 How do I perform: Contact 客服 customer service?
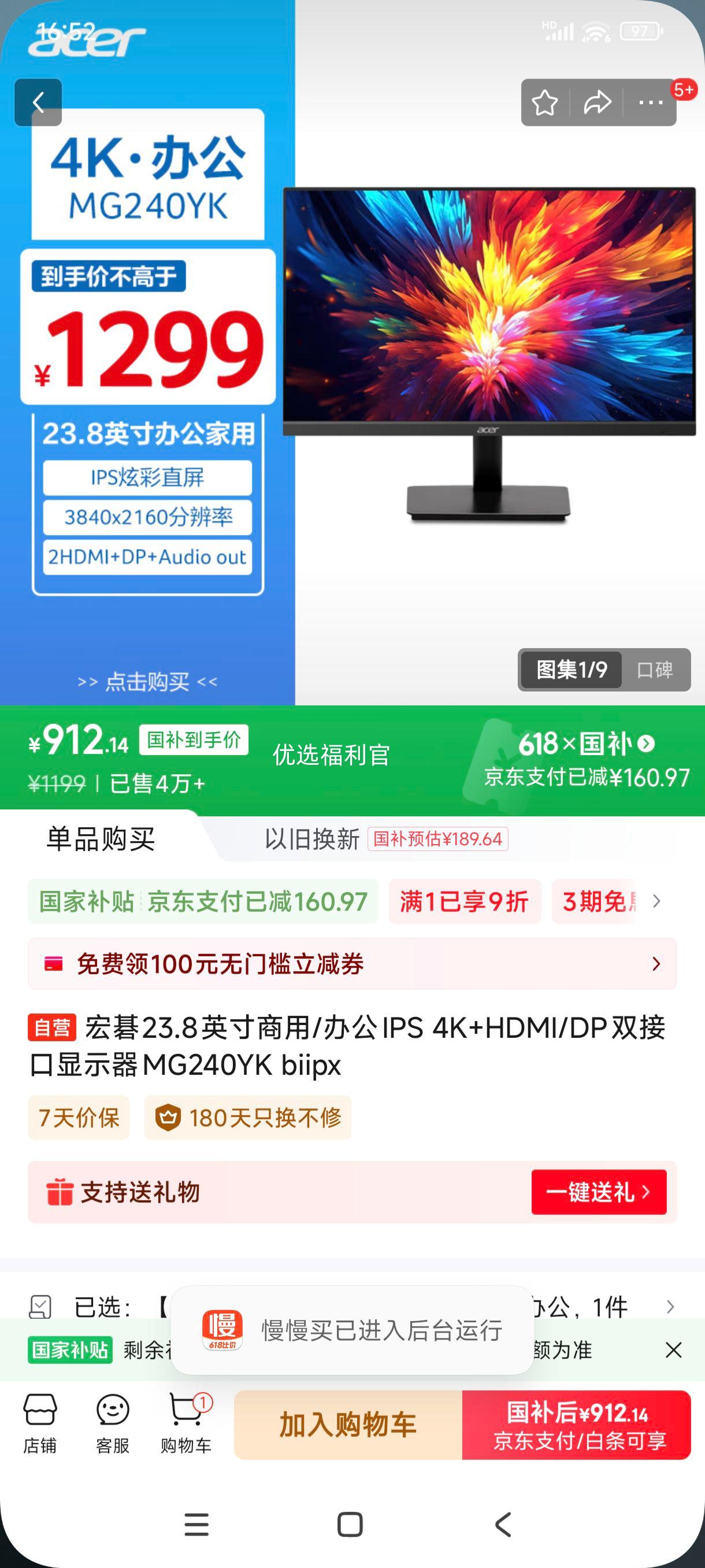pyautogui.click(x=113, y=1423)
